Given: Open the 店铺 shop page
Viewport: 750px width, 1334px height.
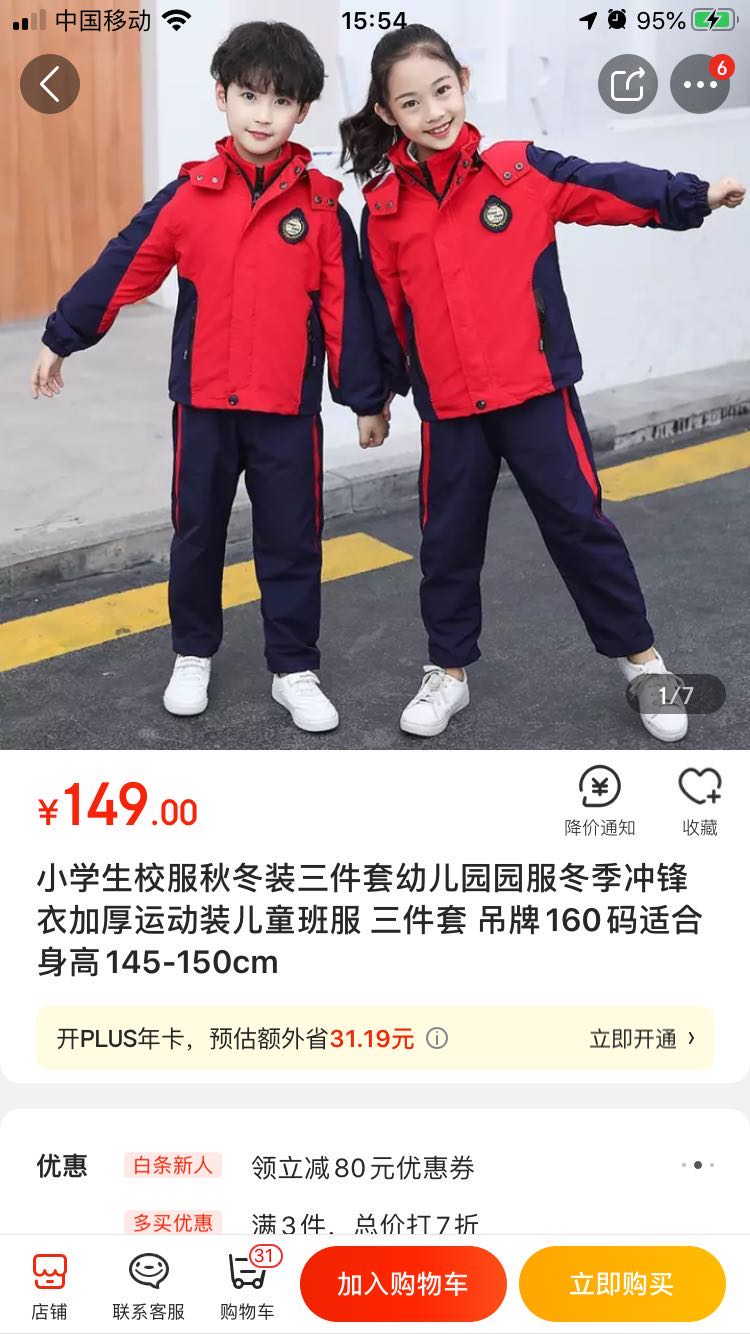Looking at the screenshot, I should (49, 1285).
